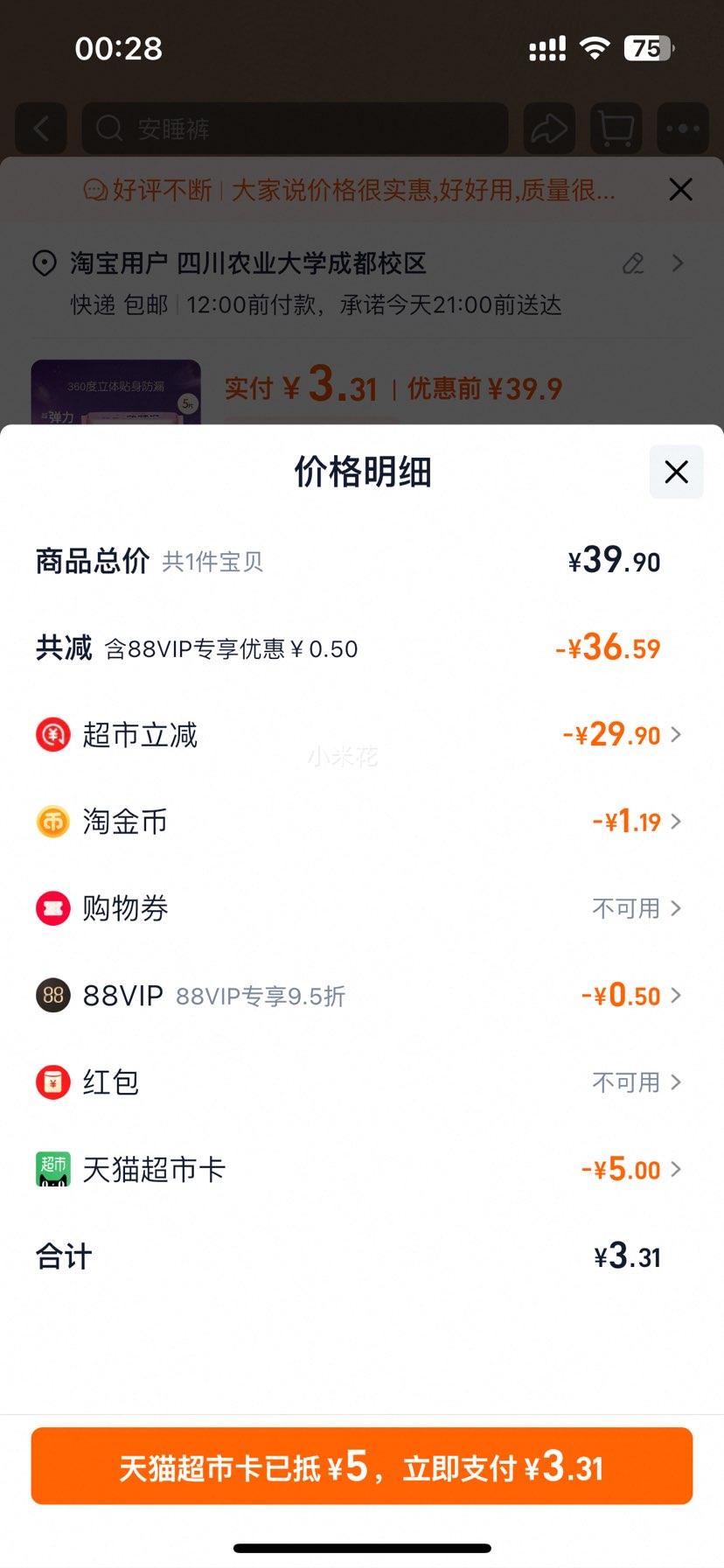Go back using the top arrow
The width and height of the screenshot is (724, 1568).
pyautogui.click(x=41, y=129)
